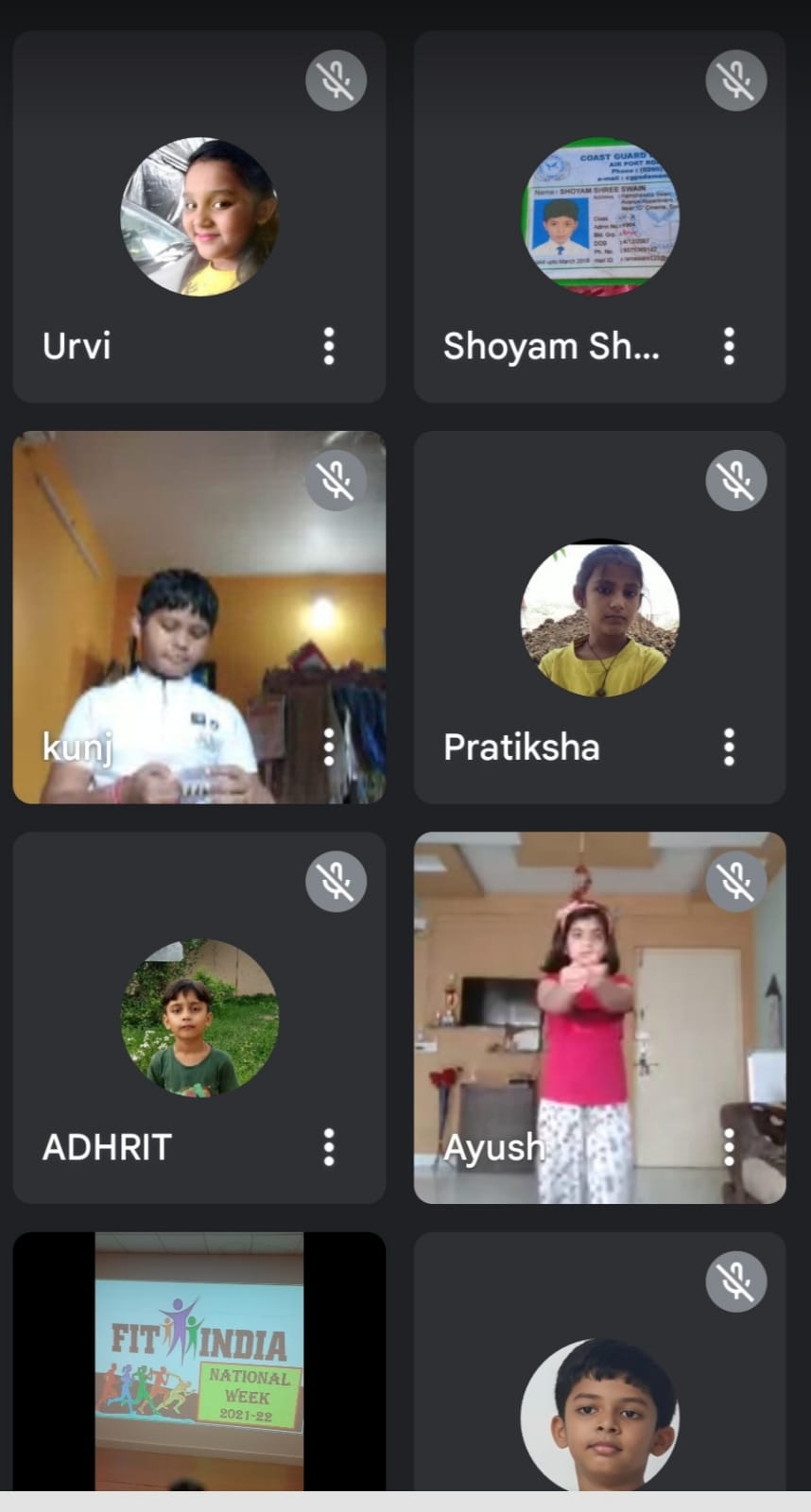Select Pratiksha's participant tile
The width and height of the screenshot is (811, 1512).
[599, 617]
